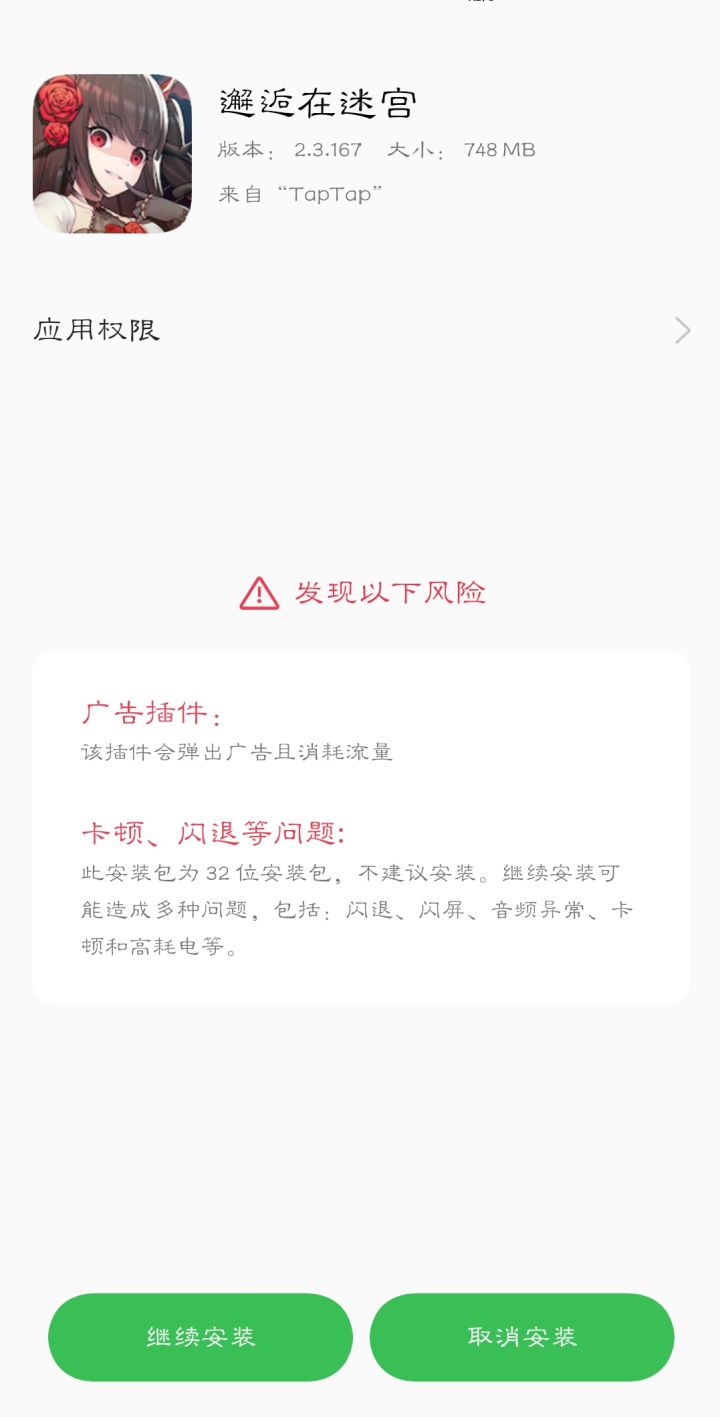The width and height of the screenshot is (720, 1417).
Task: Open the app permissions disclosure arrow
Action: tap(681, 329)
